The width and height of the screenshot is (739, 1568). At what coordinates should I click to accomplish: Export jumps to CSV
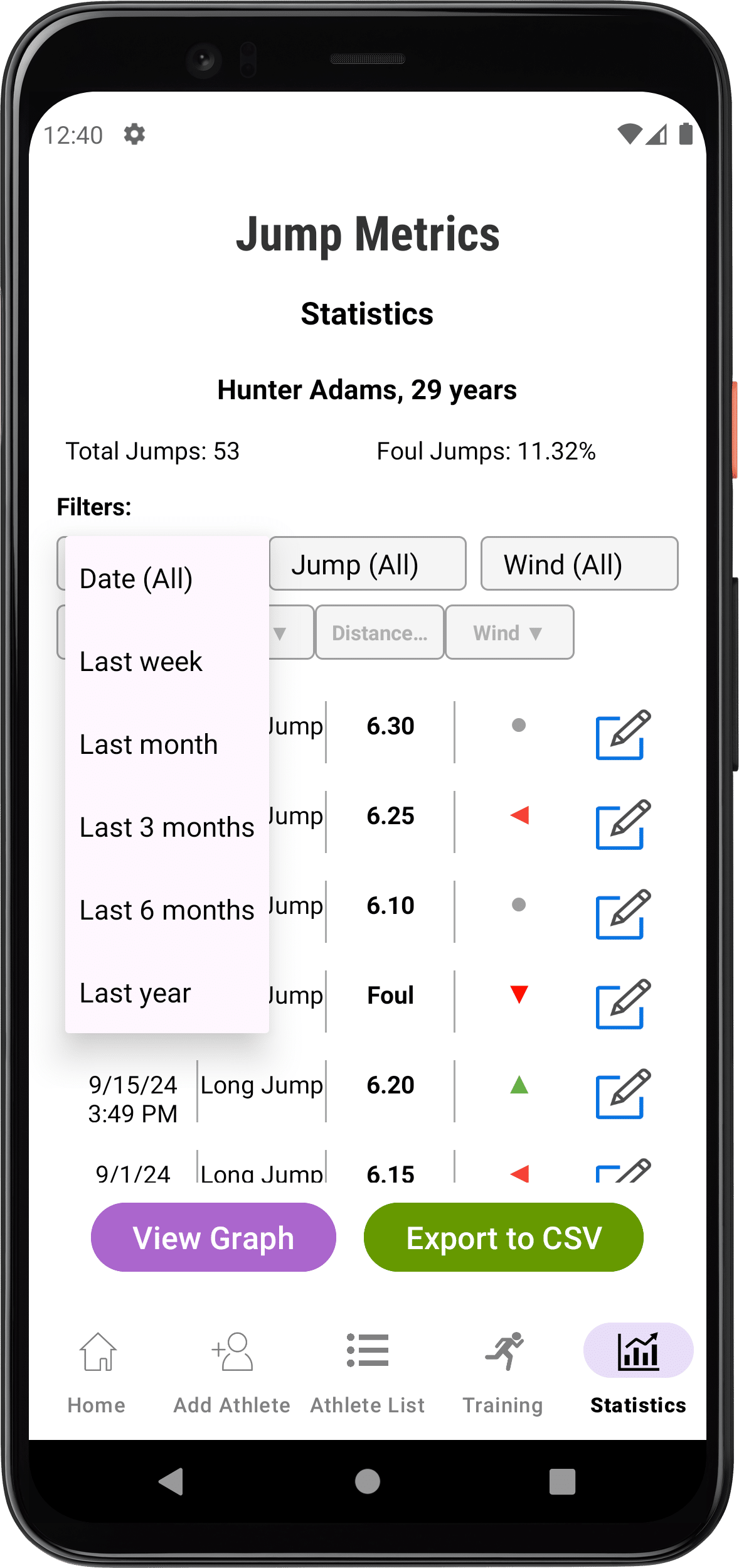coord(503,1237)
